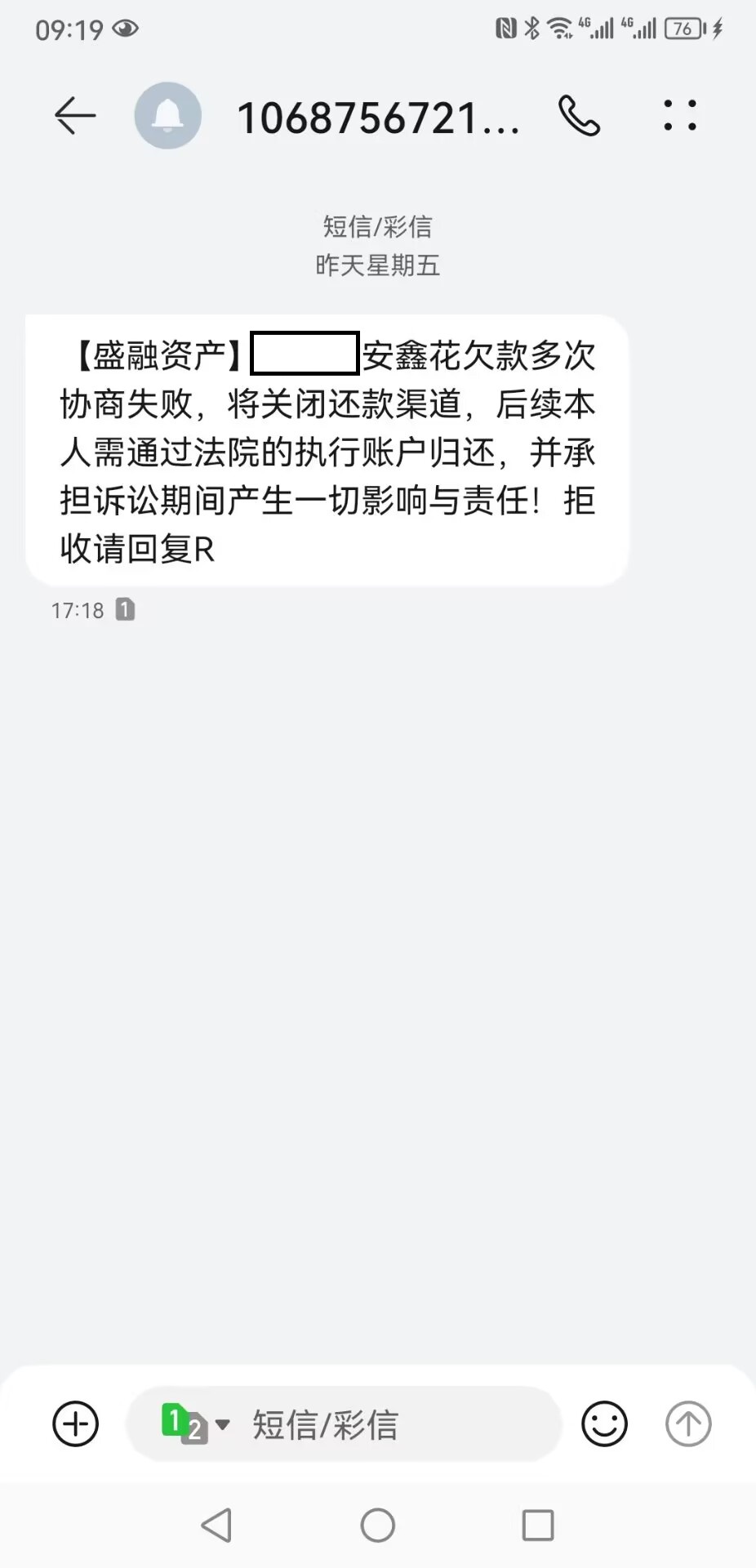Switch SIM card with the selector
The image size is (756, 1568).
point(196,1423)
